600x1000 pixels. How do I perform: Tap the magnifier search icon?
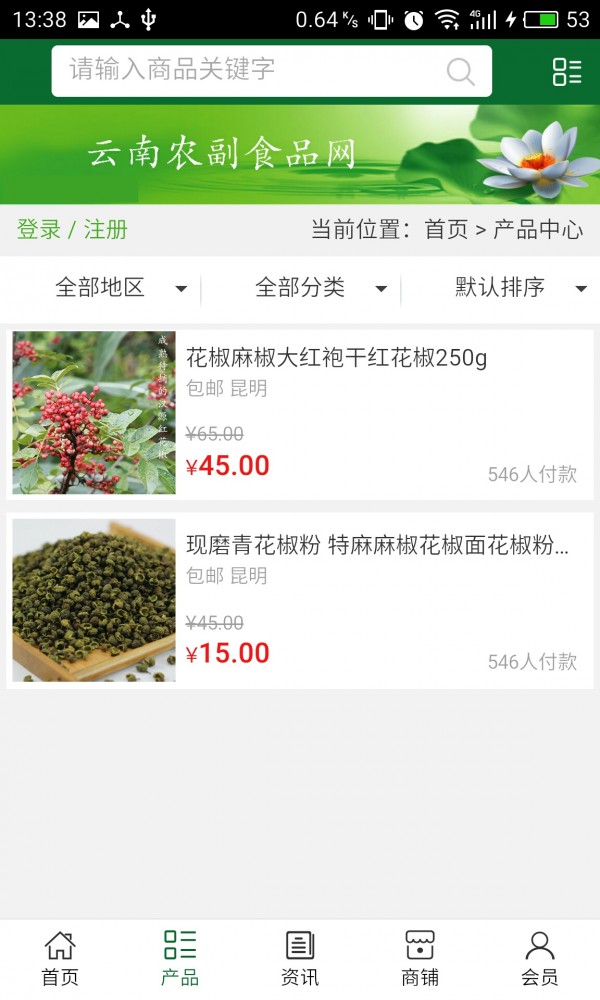coord(460,71)
